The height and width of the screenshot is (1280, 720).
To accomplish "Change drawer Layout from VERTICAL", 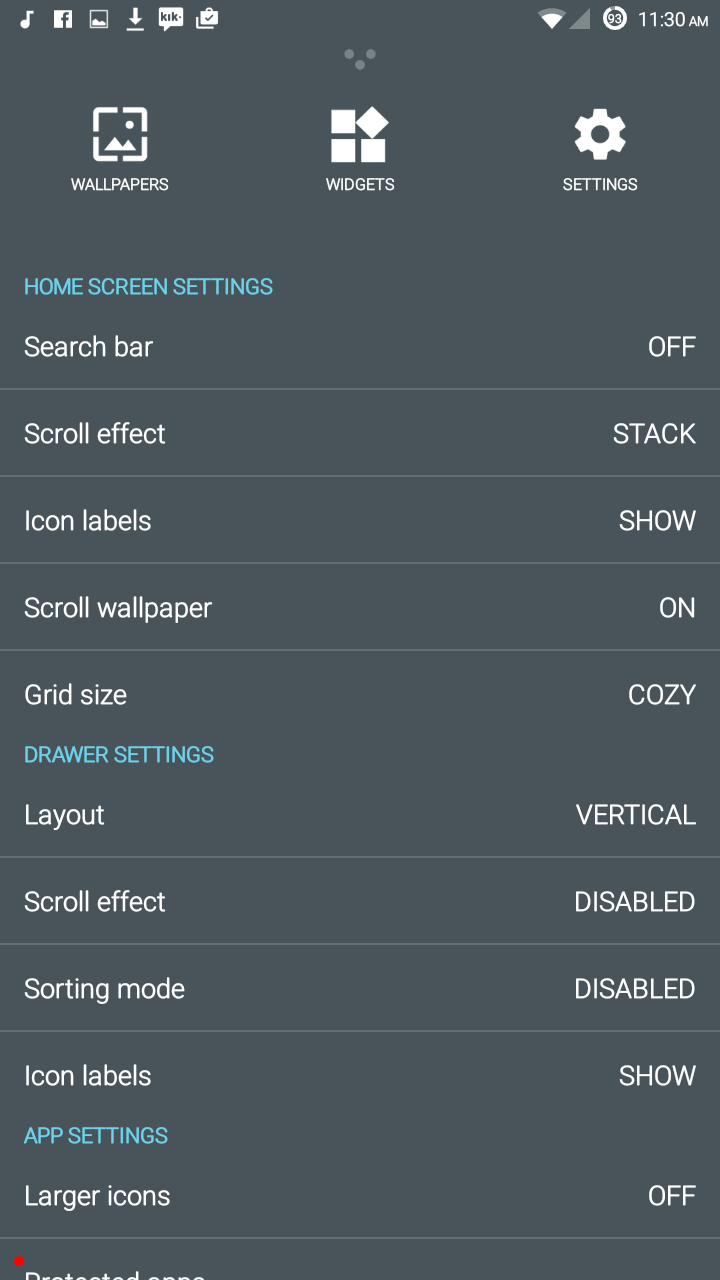I will click(x=360, y=814).
